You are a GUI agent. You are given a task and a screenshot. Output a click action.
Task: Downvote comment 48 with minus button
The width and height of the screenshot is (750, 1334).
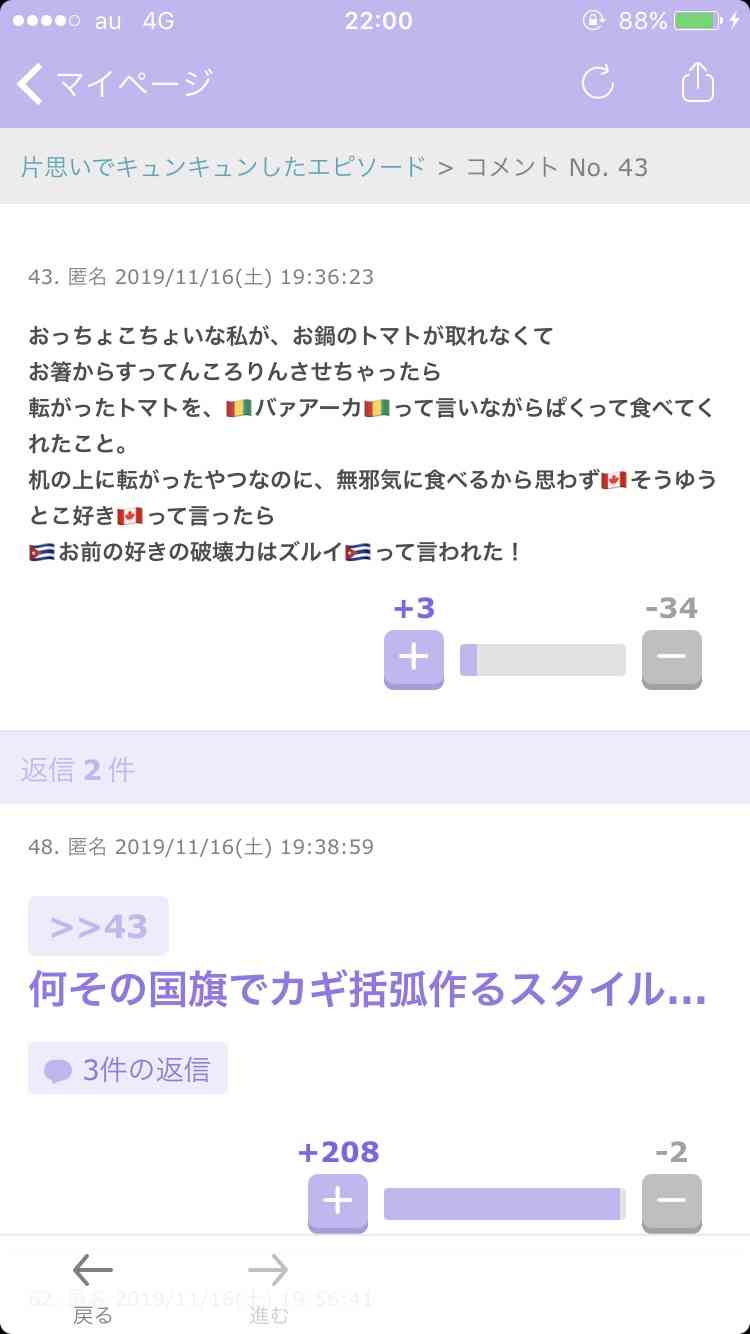[671, 1202]
